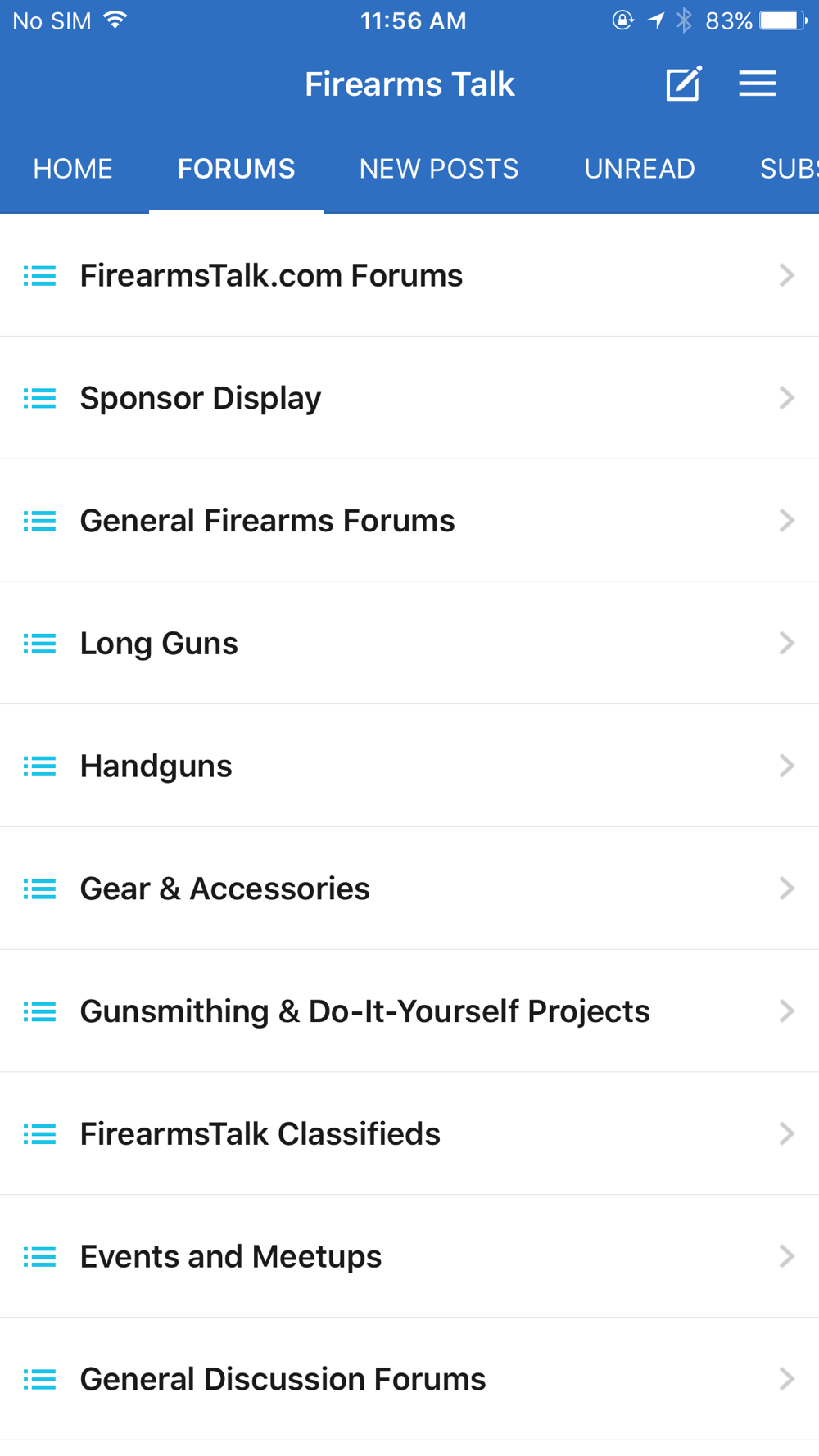Open Gear & Accessories
Viewport: 819px width, 1456px height.
coord(409,889)
